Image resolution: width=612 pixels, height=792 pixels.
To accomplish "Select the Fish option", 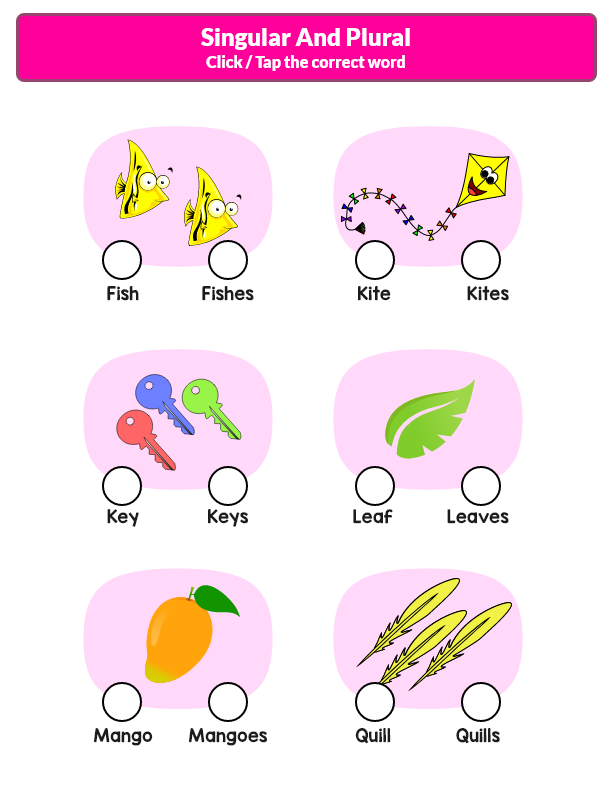I will point(122,260).
